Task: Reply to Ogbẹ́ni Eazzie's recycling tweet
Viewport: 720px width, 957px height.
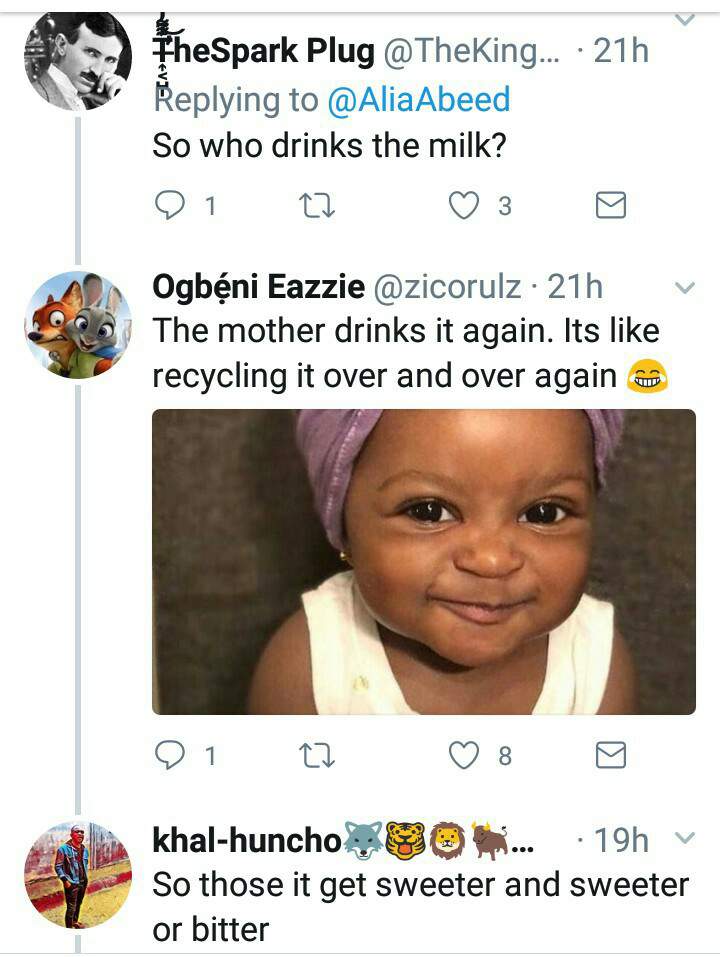Action: (x=170, y=755)
